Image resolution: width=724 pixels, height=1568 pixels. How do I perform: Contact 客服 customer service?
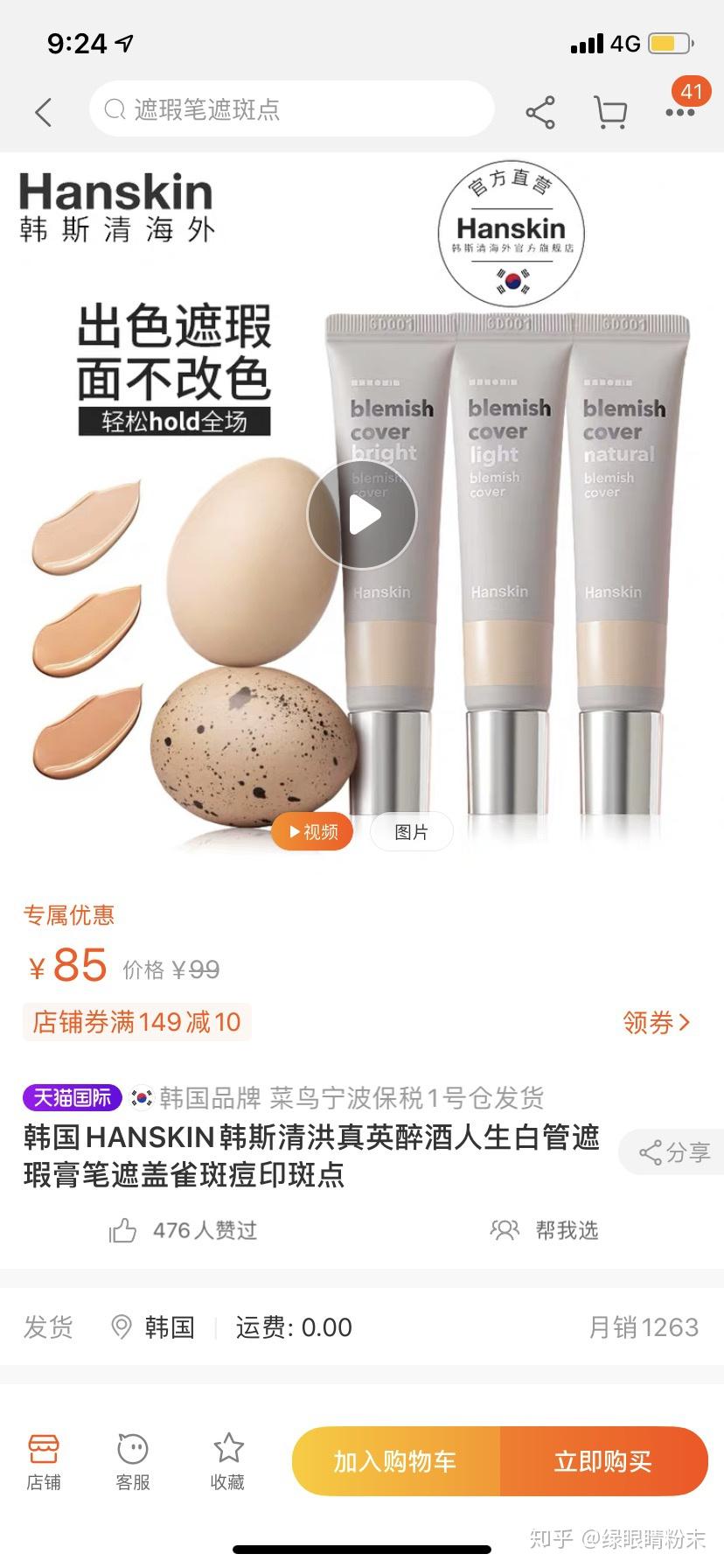[x=133, y=1463]
